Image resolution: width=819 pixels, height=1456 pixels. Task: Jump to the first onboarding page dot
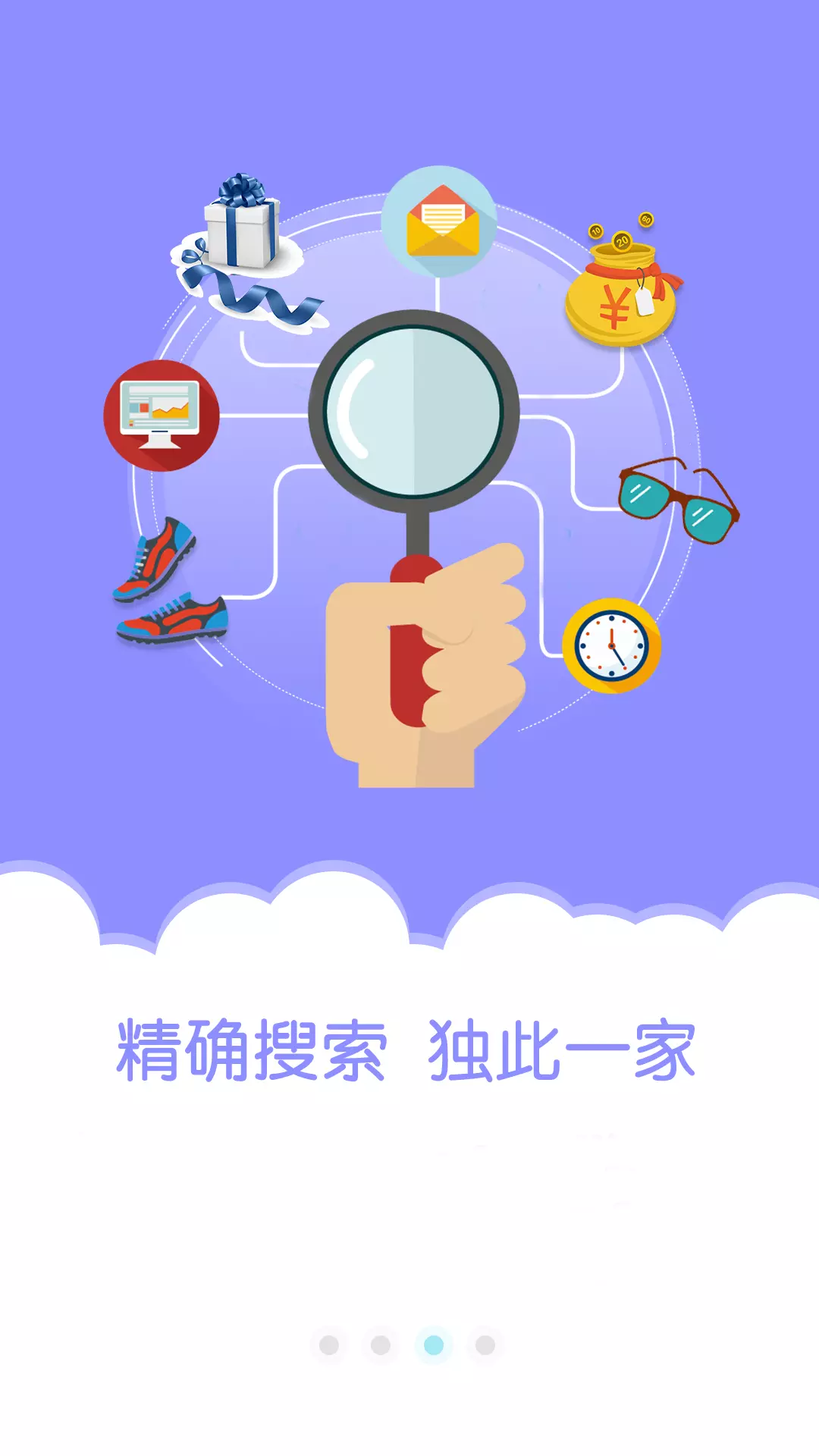pos(329,1345)
